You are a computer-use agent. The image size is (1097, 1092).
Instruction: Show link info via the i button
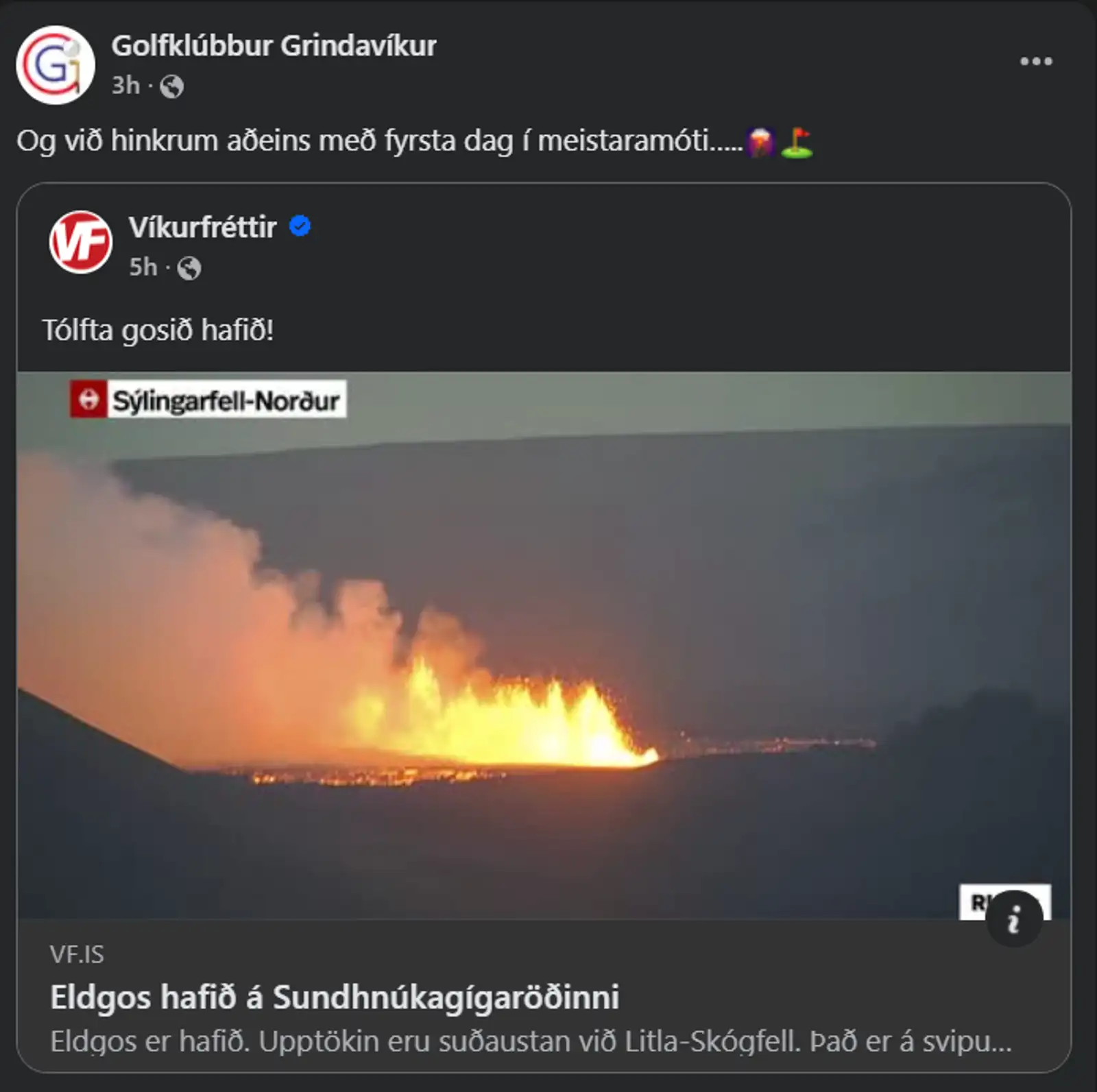click(1014, 919)
